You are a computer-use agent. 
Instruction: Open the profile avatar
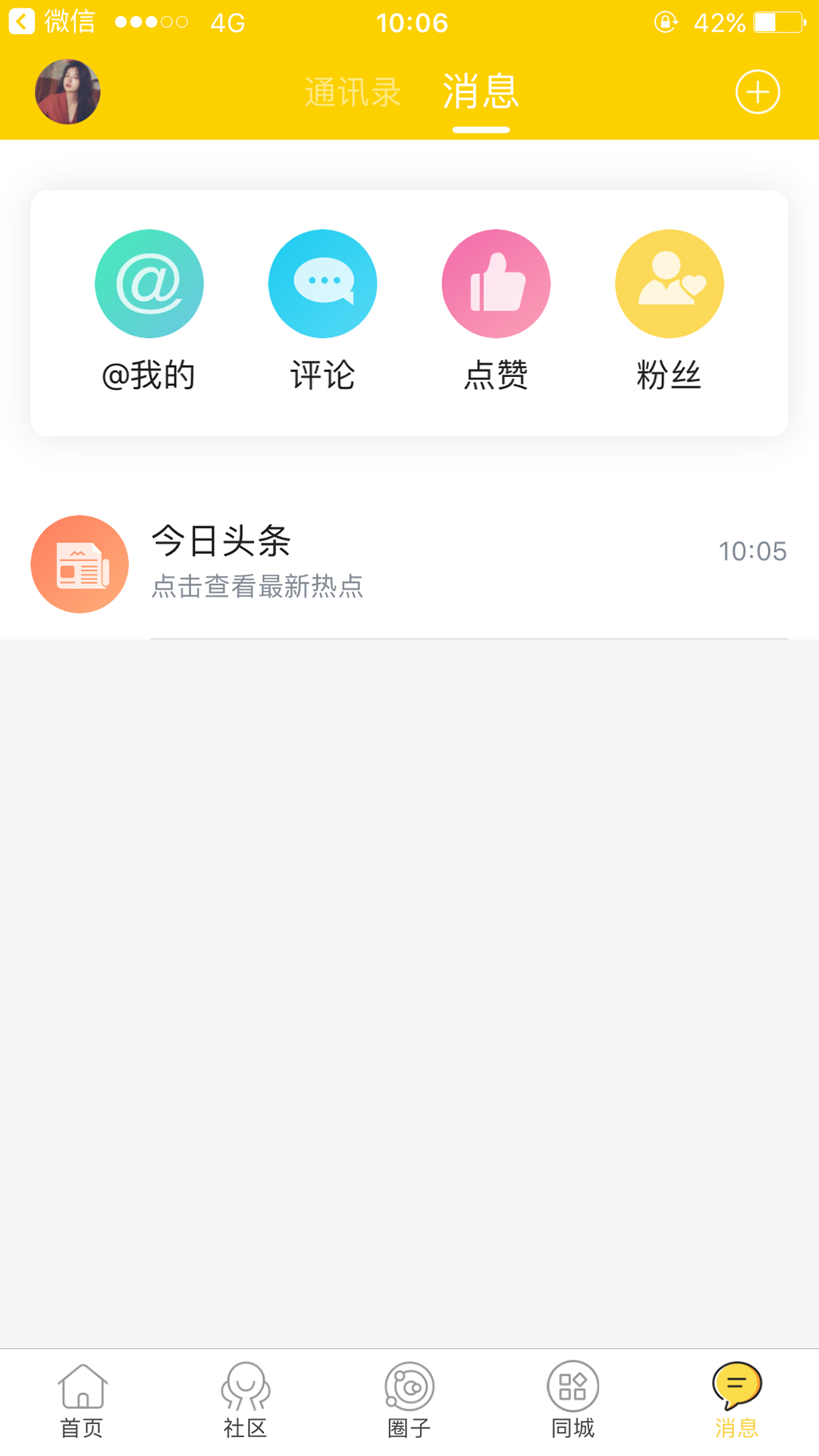pyautogui.click(x=67, y=92)
